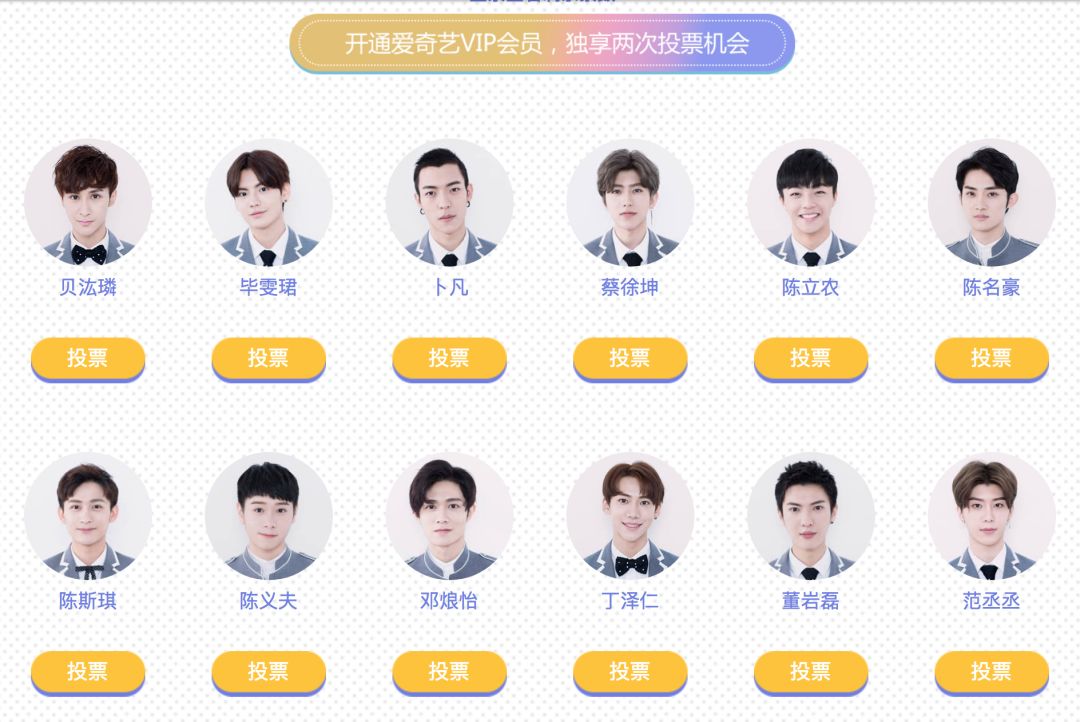Image resolution: width=1080 pixels, height=722 pixels.
Task: Tap 投票 under 邓烺怡
Action: pos(449,671)
